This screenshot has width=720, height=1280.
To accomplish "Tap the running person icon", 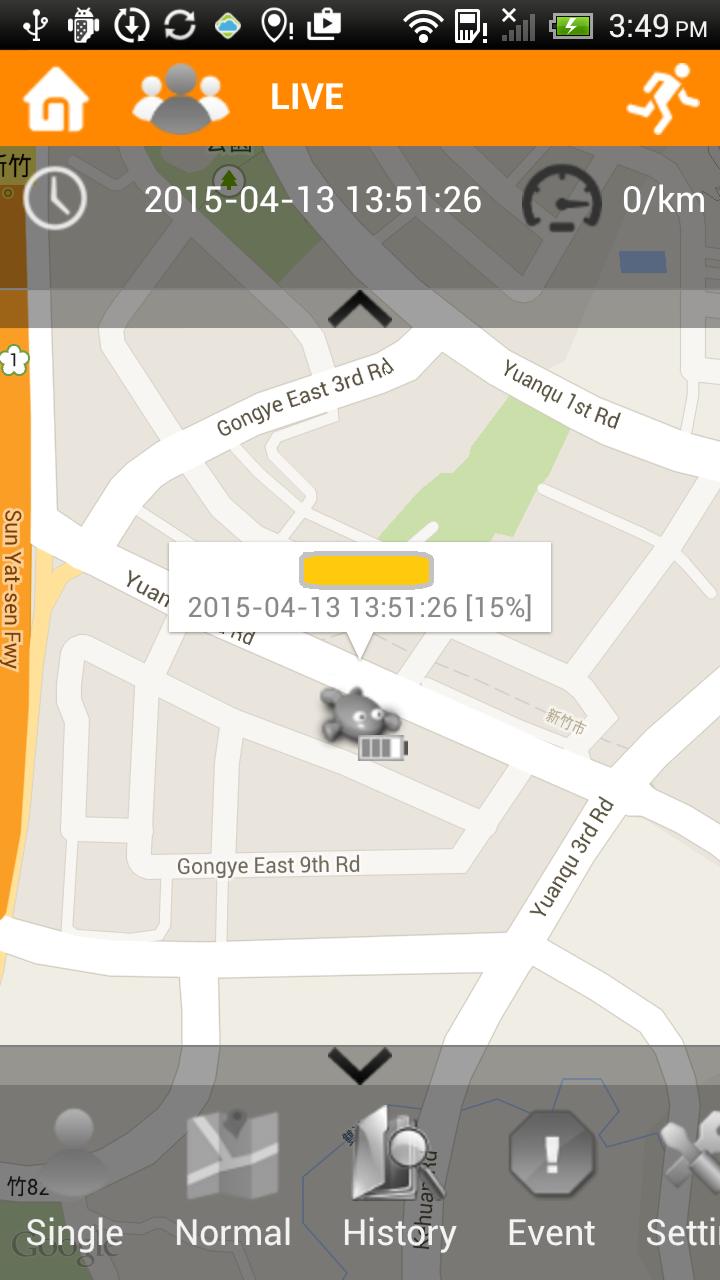I will [x=661, y=98].
